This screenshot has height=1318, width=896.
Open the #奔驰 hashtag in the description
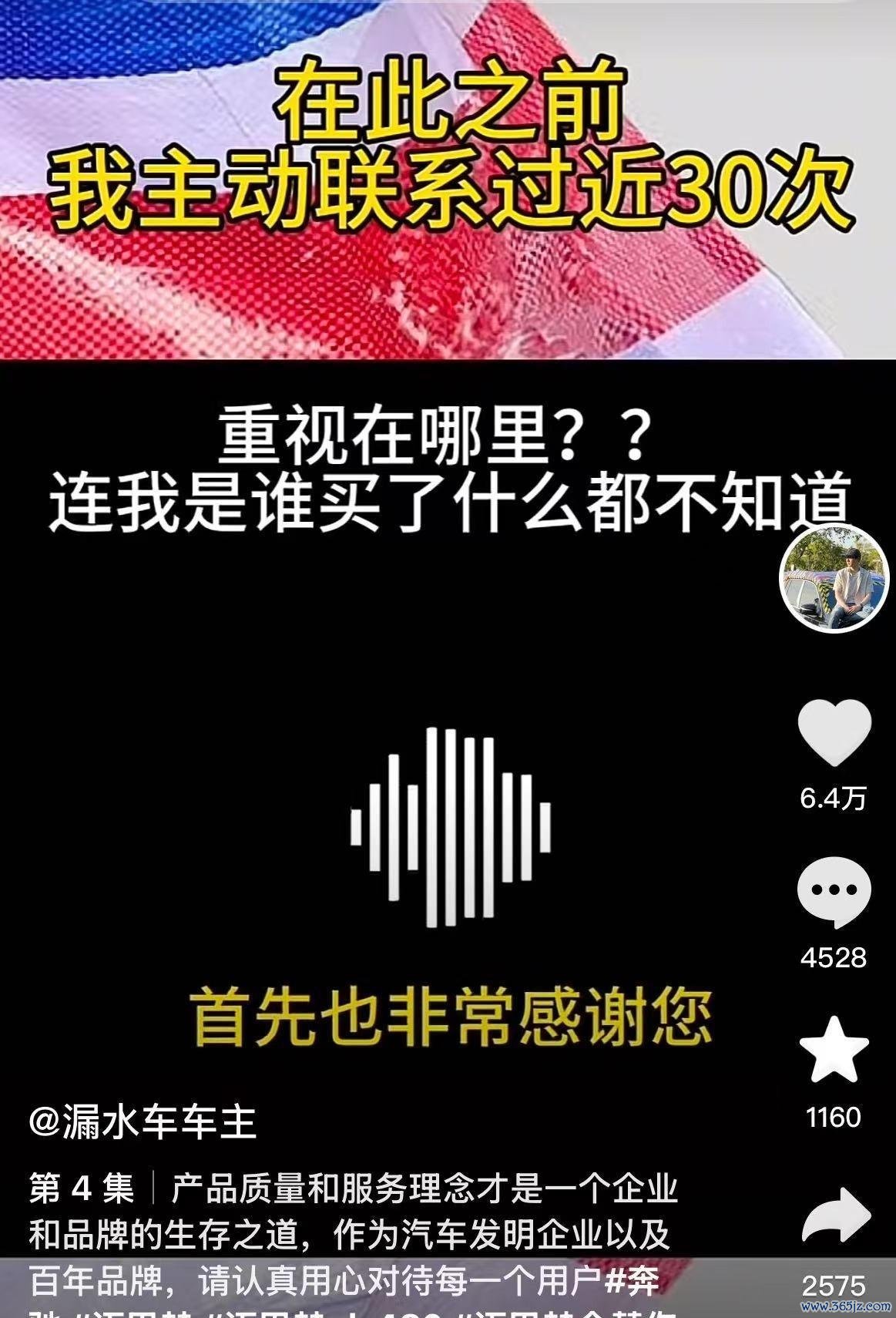[633, 1281]
